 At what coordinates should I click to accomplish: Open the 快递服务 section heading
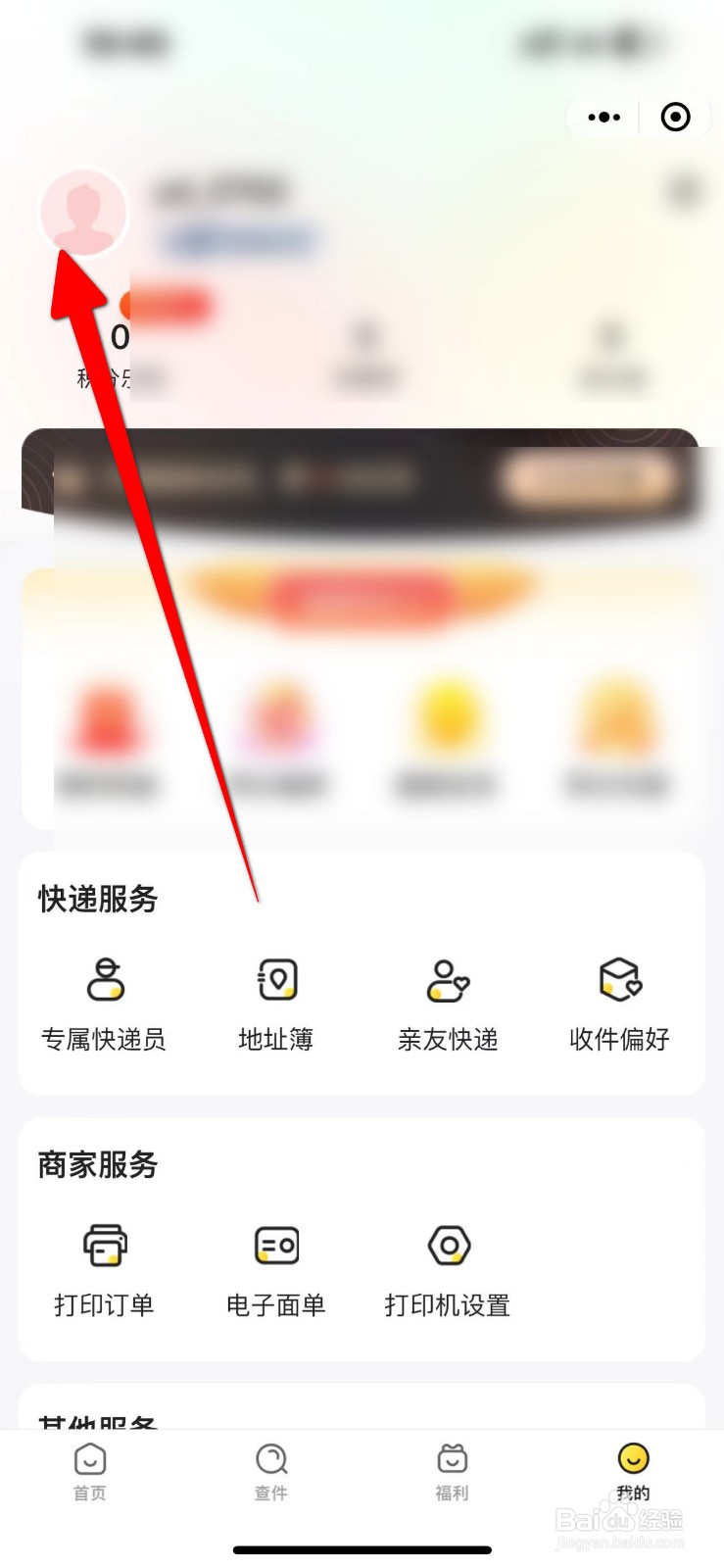click(x=96, y=899)
